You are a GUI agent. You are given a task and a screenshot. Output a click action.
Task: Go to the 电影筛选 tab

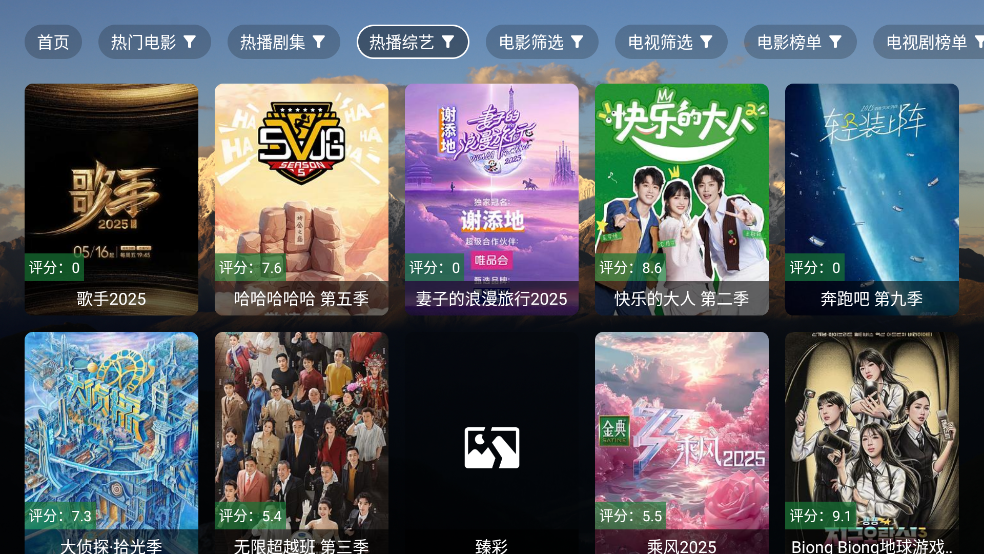(x=542, y=42)
